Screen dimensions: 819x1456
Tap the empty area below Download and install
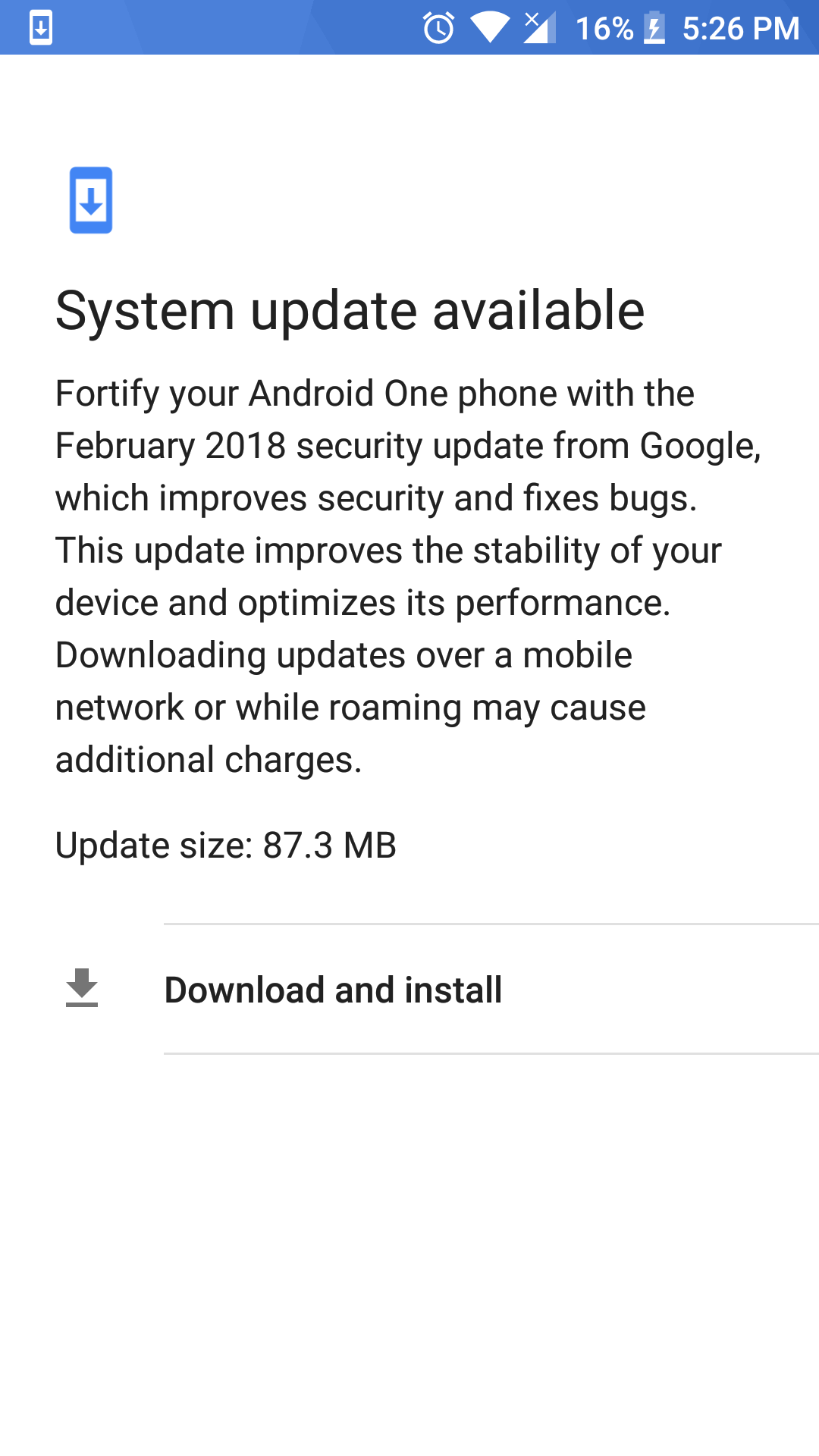409,1251
